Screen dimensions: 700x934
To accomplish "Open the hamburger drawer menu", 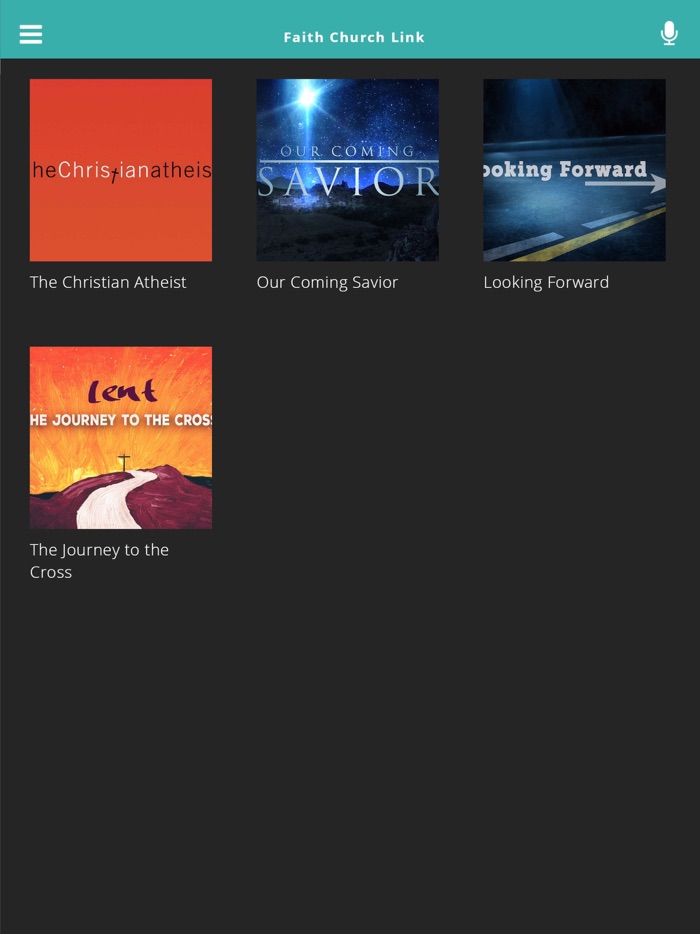I will [31, 35].
